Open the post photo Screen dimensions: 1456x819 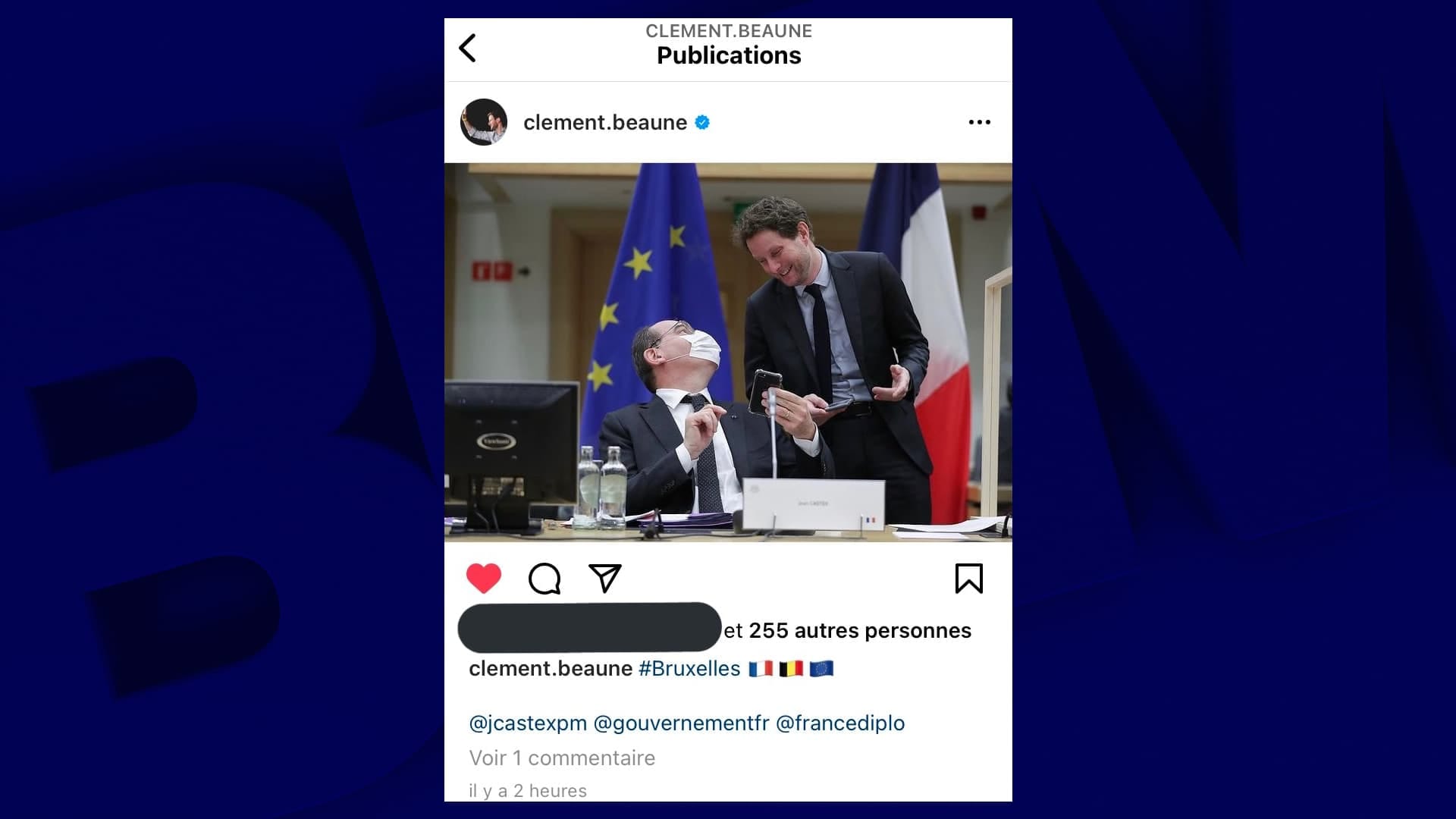(x=728, y=352)
